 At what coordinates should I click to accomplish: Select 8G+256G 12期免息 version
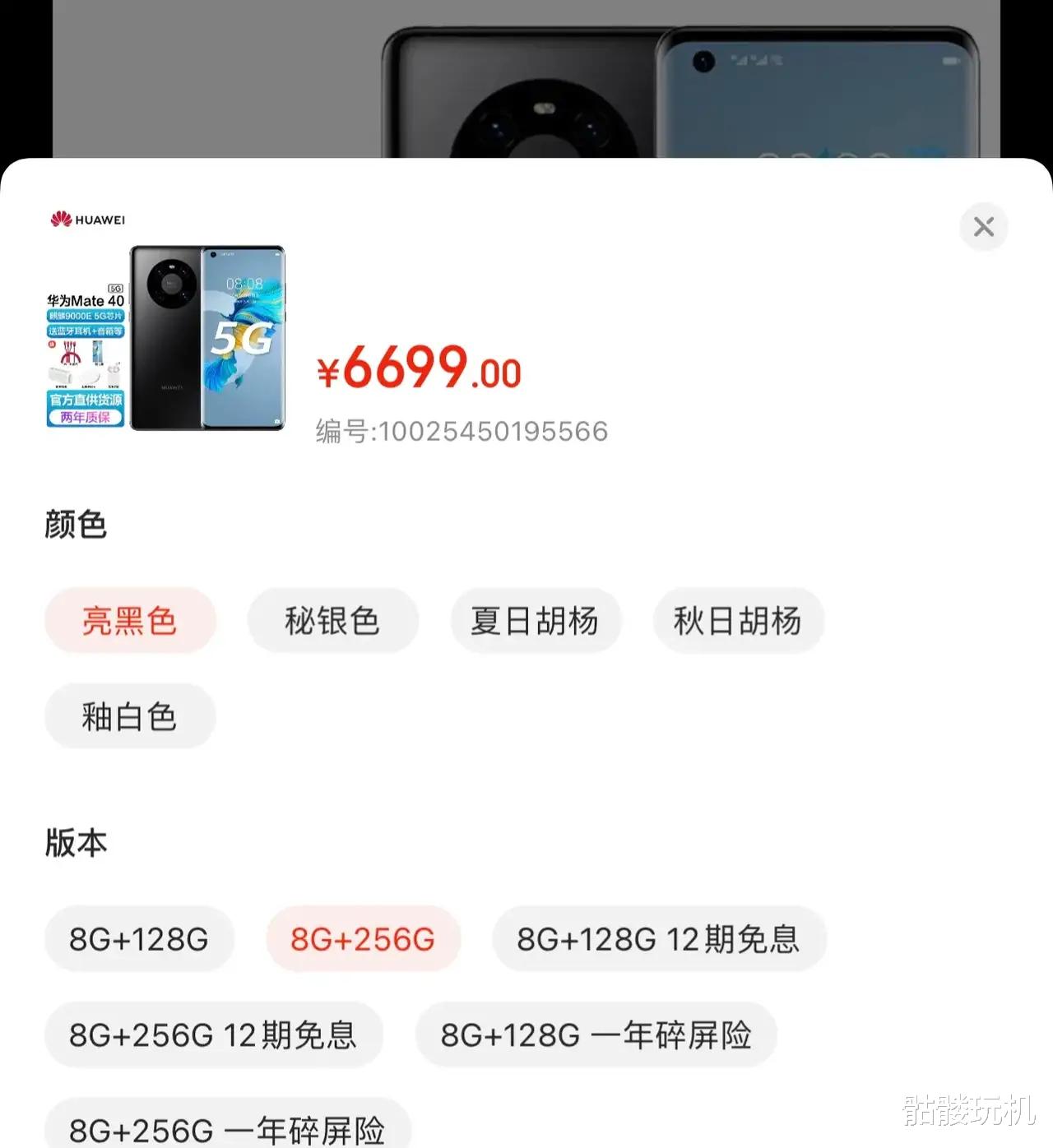tap(214, 1035)
